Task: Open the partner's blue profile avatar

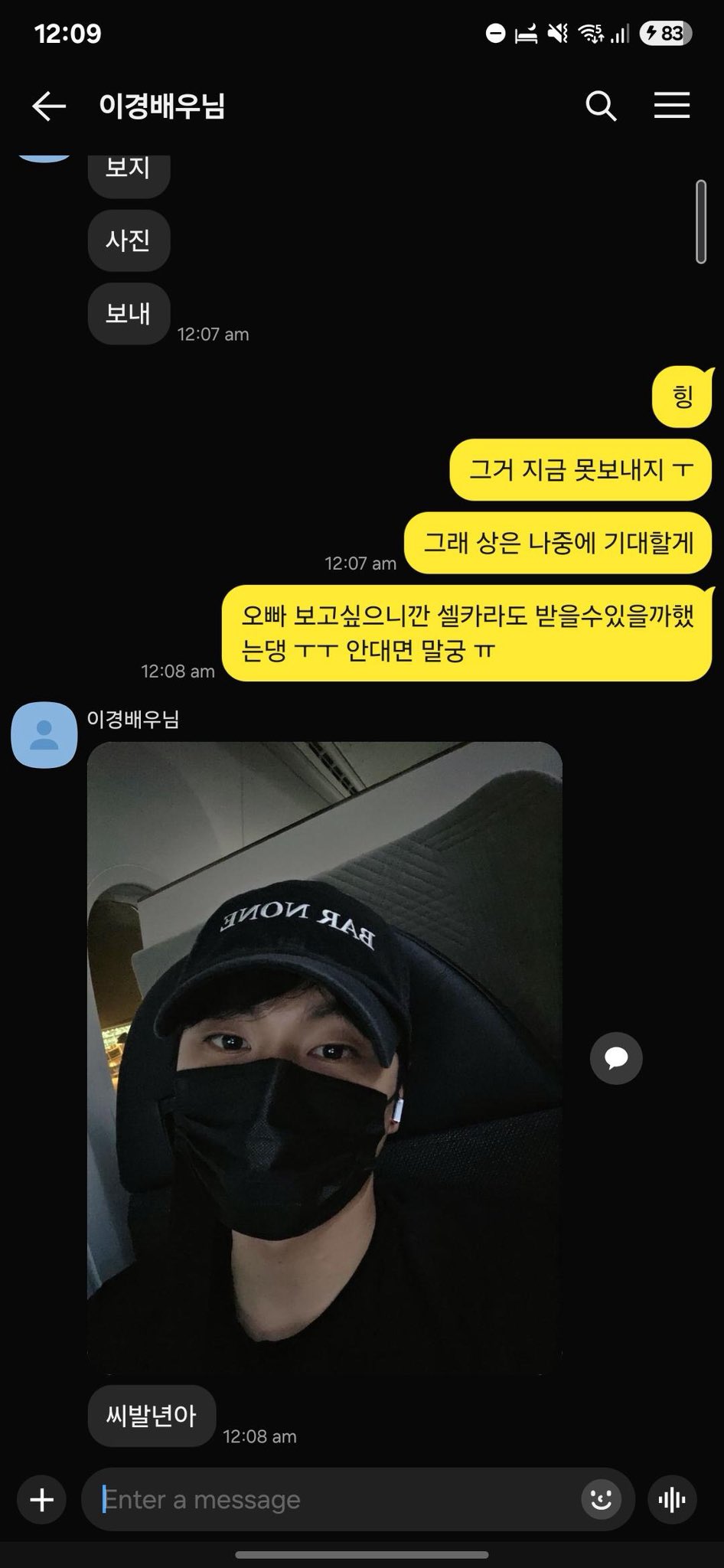Action: (44, 734)
